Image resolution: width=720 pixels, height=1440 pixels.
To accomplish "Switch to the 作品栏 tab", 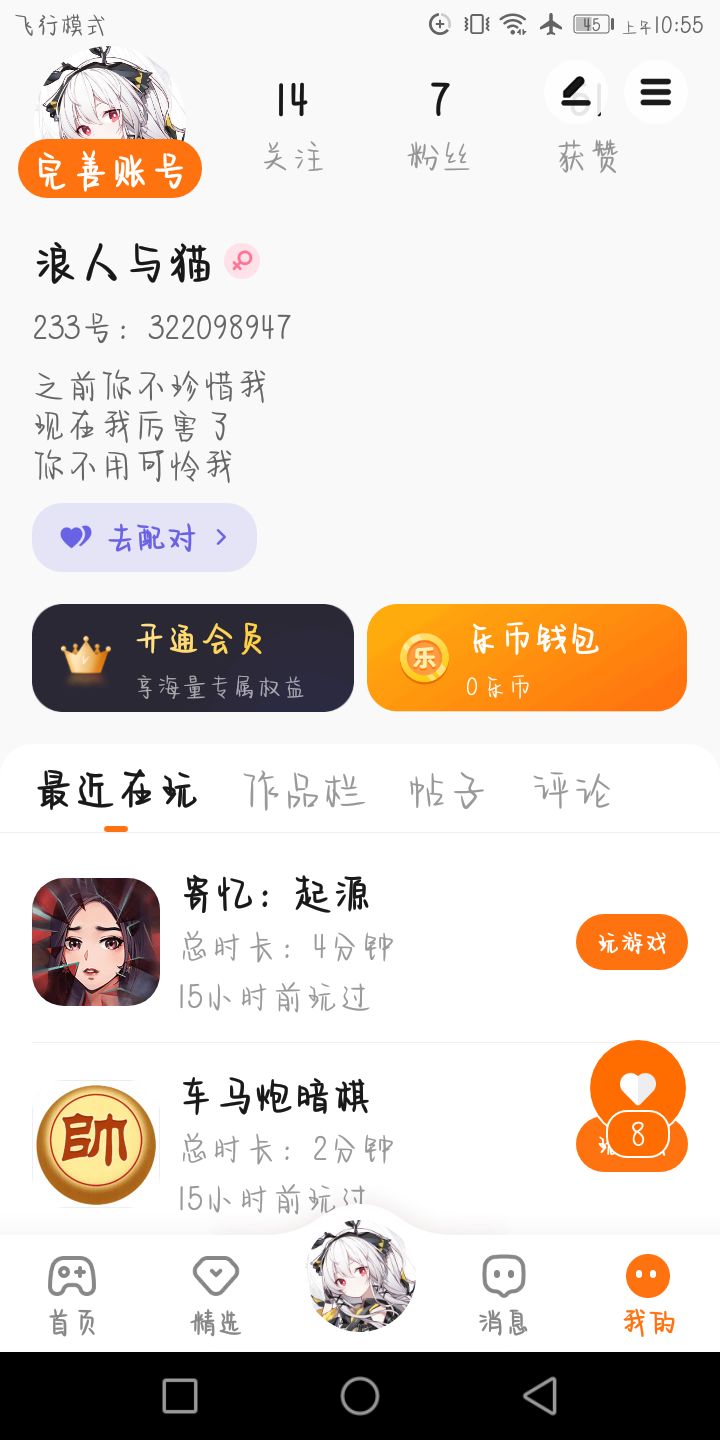I will point(304,791).
